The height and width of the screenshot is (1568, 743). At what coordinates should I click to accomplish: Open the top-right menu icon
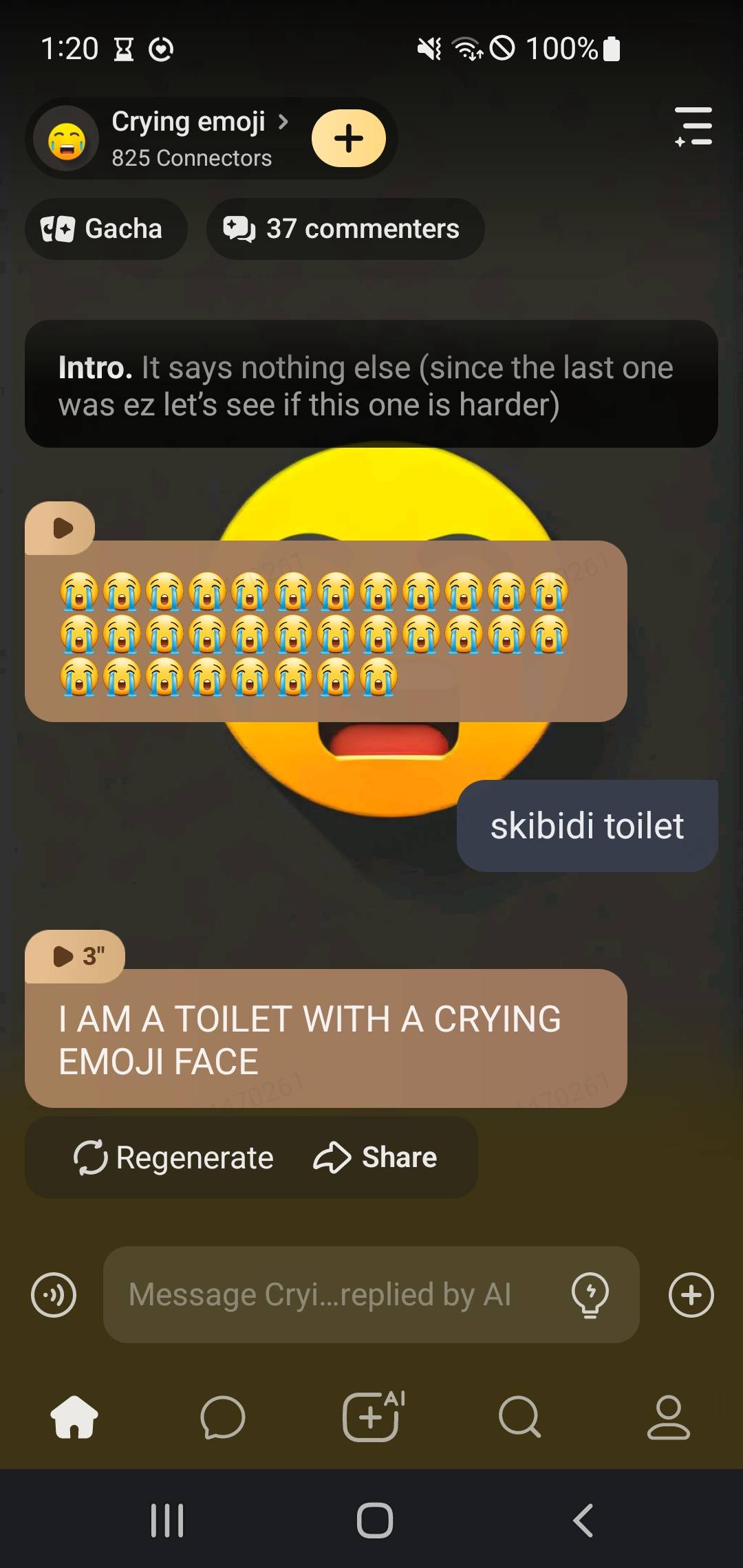693,127
